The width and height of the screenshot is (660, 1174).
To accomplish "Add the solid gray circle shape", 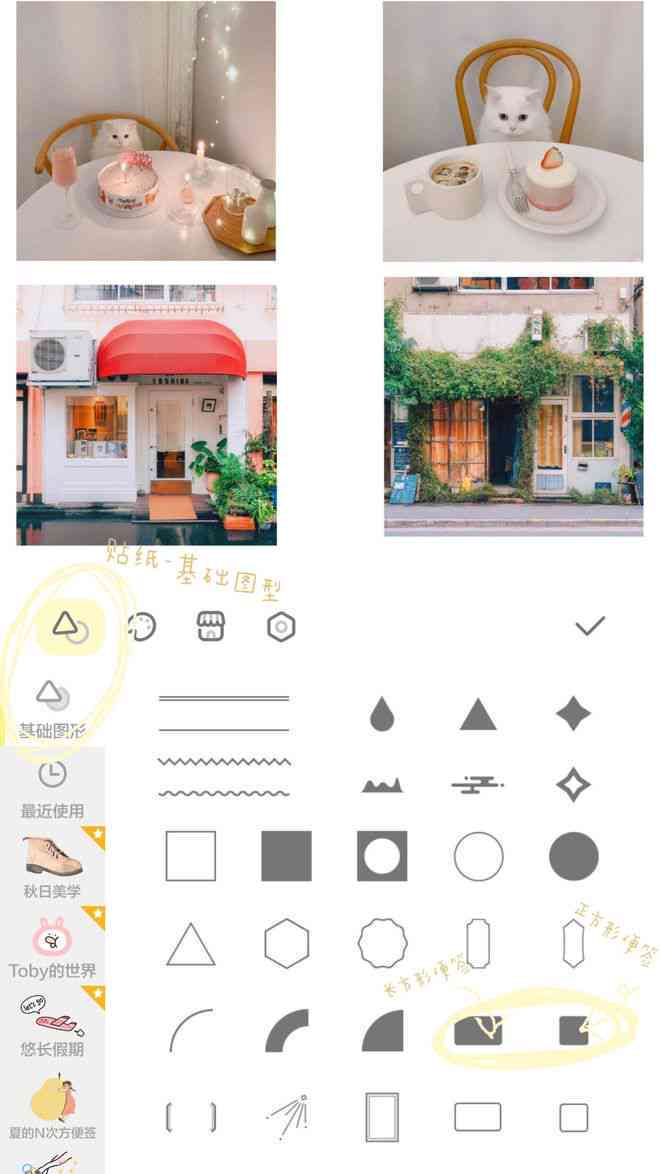I will 573,857.
